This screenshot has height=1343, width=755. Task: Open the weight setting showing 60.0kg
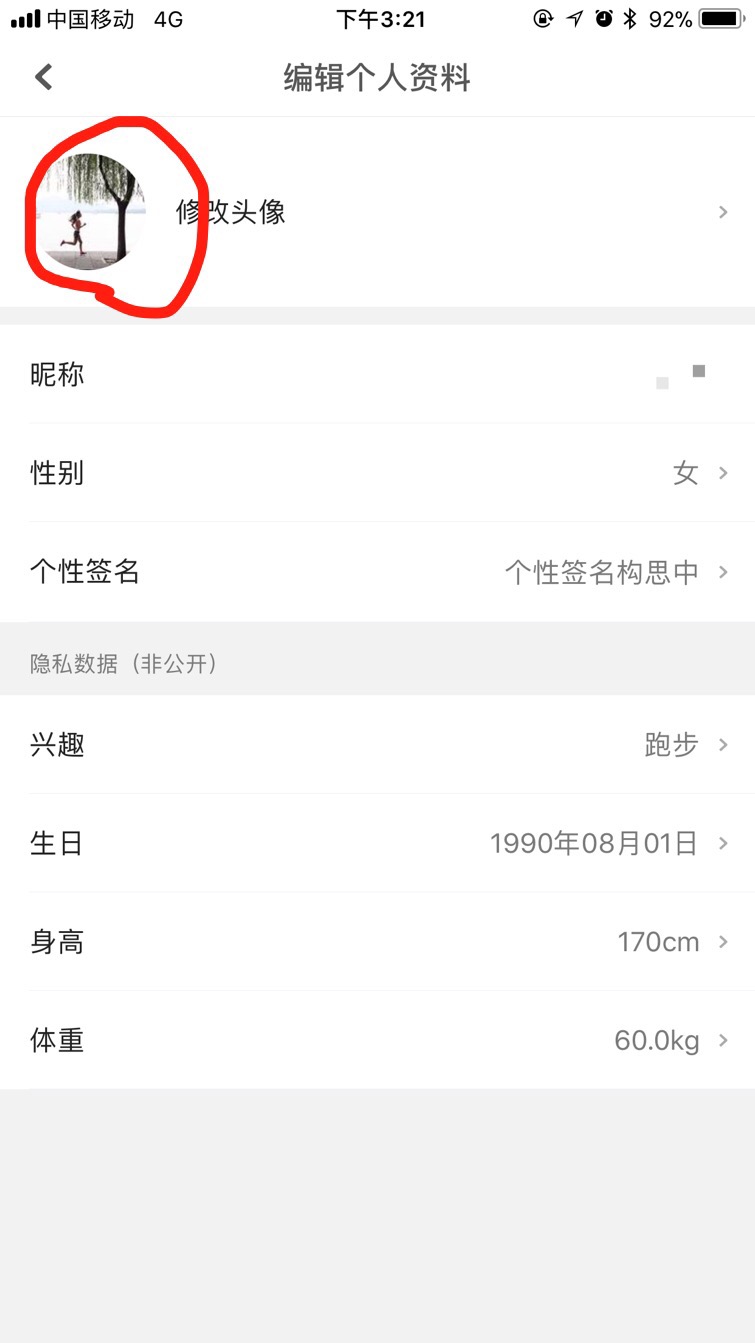click(377, 1040)
